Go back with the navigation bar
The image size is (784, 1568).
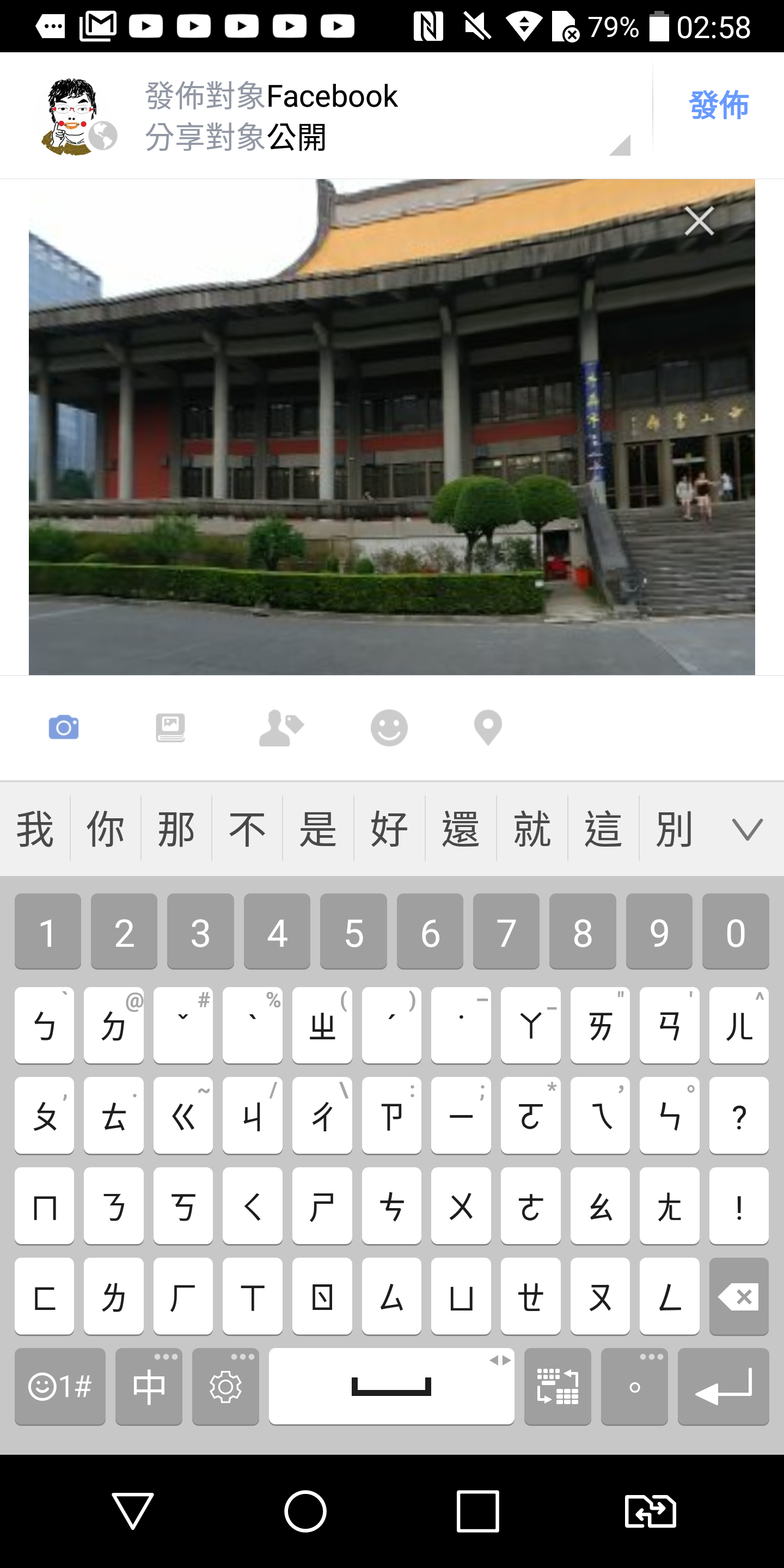133,1510
